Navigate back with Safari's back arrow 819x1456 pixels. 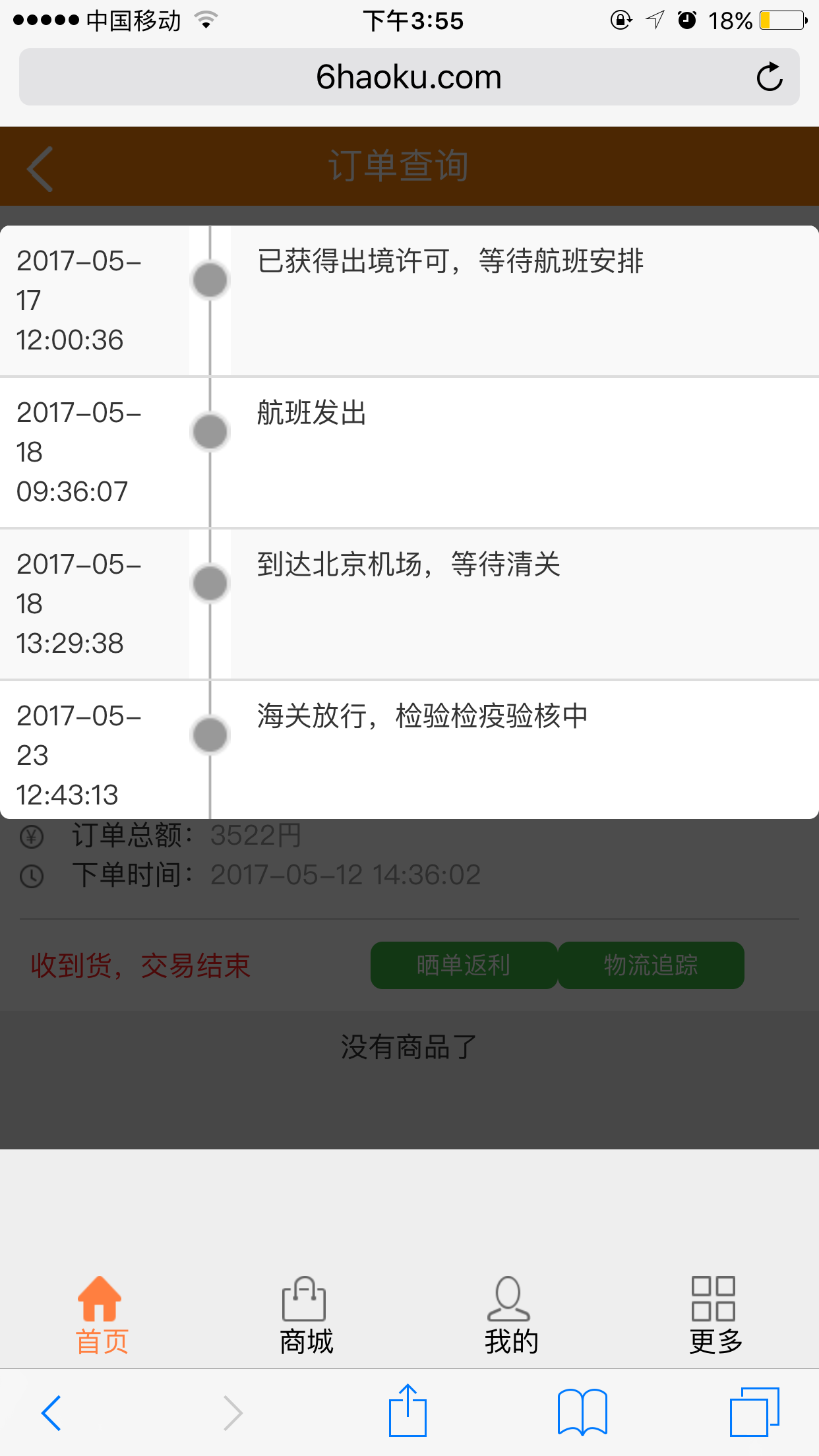(x=51, y=1412)
